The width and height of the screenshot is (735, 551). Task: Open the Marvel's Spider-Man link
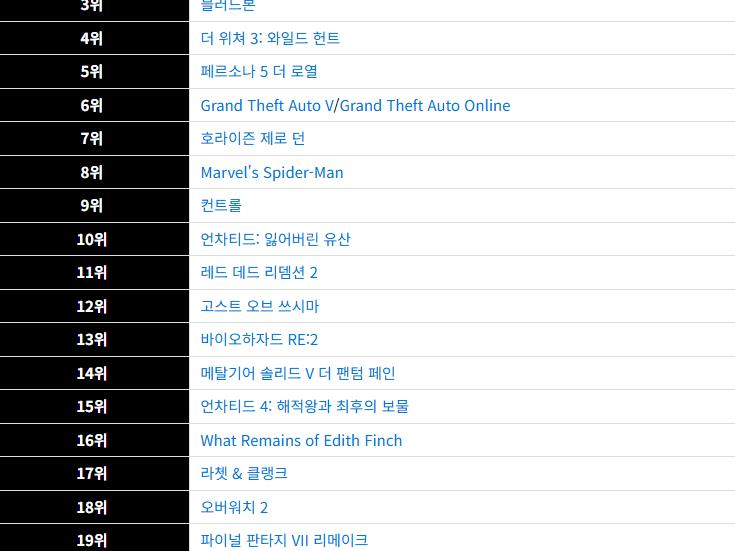[x=272, y=172]
